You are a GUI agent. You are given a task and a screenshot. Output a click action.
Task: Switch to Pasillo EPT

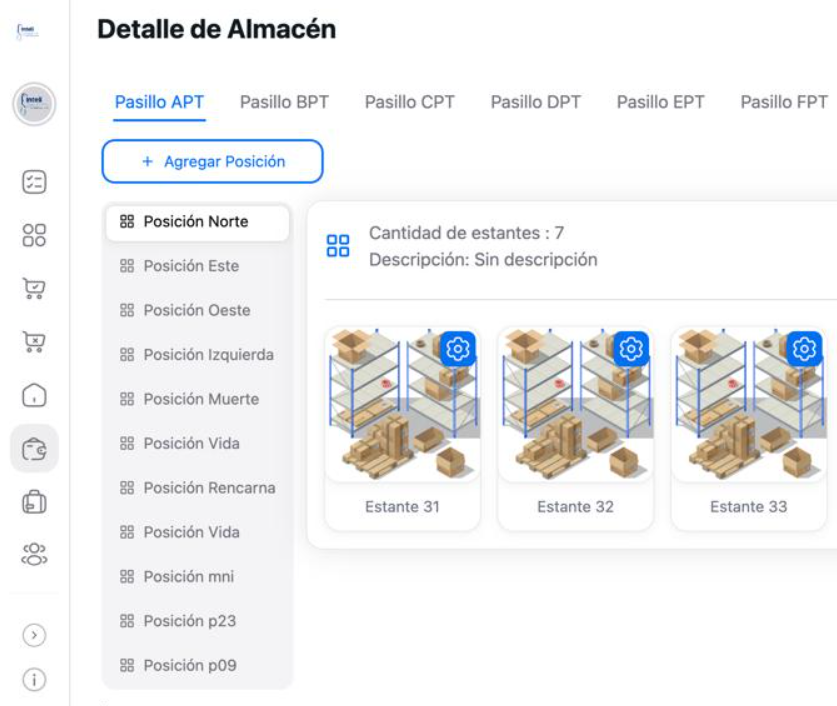[661, 102]
